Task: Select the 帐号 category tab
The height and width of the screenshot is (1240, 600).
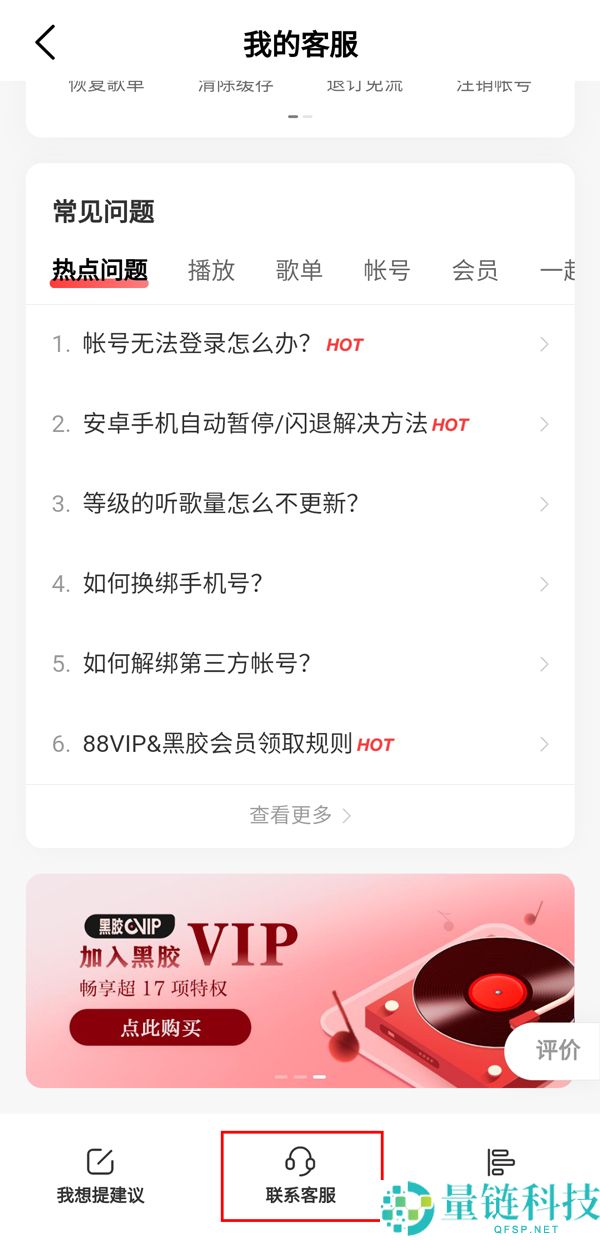Action: point(387,270)
